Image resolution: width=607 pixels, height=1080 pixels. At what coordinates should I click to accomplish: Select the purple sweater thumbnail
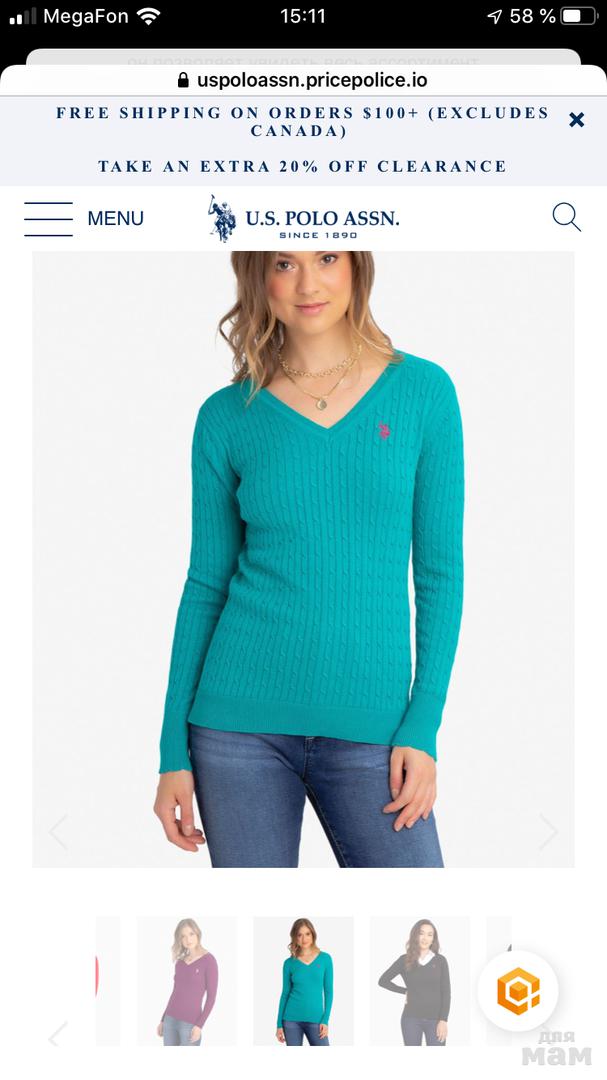tap(187, 980)
